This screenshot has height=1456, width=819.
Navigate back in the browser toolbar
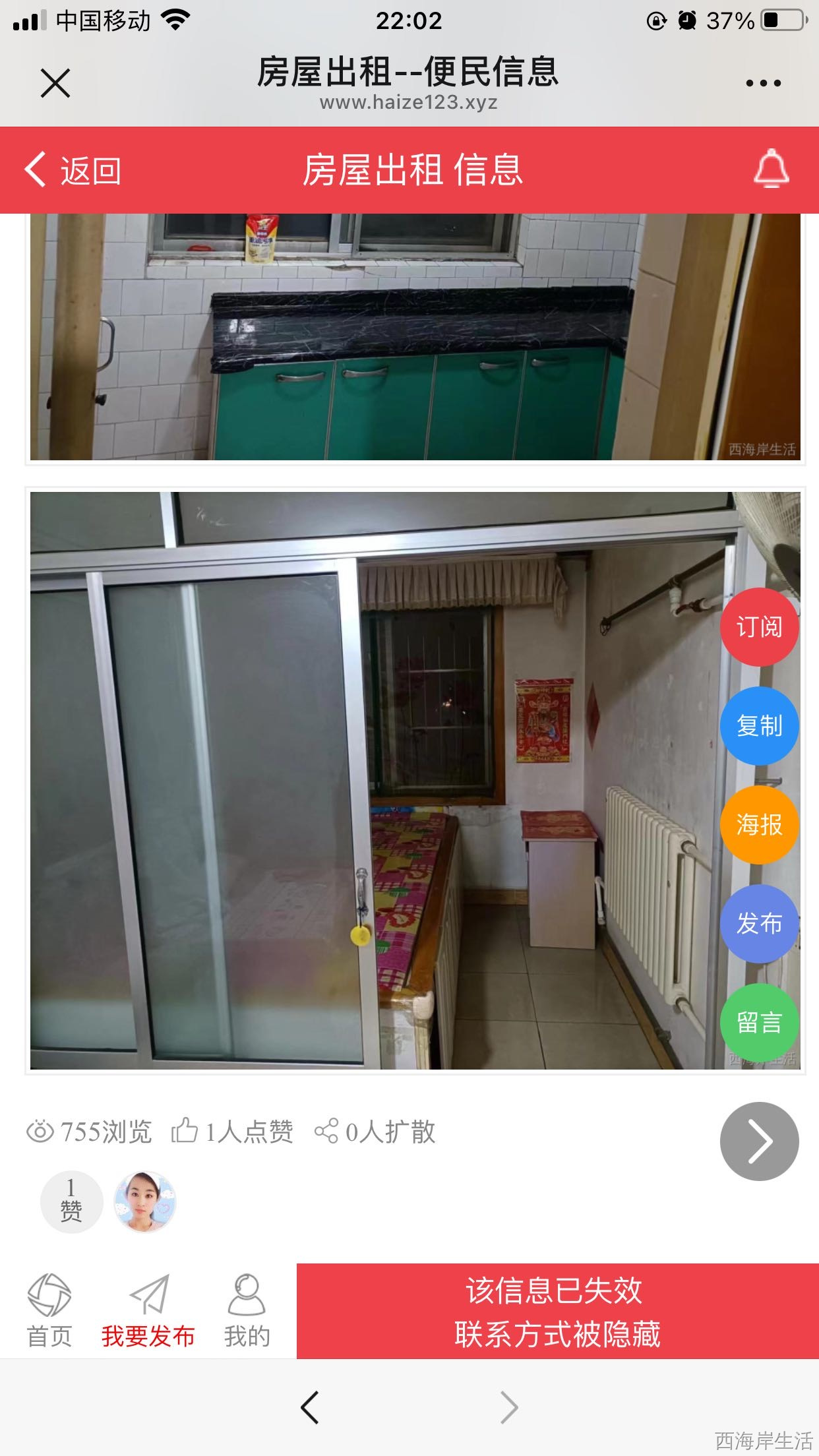[x=310, y=1407]
